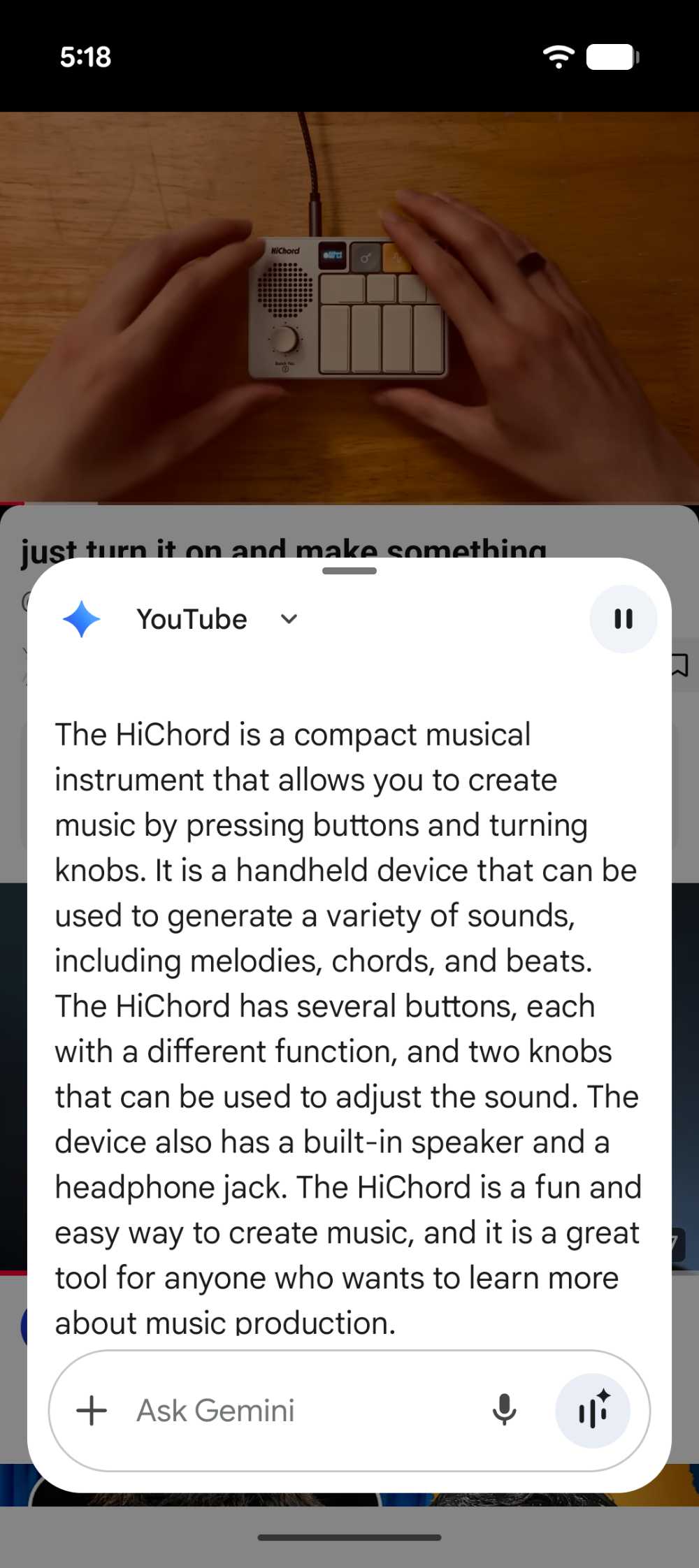Switch the pause control to resume playback
Viewport: 699px width, 1568px height.
coord(623,618)
